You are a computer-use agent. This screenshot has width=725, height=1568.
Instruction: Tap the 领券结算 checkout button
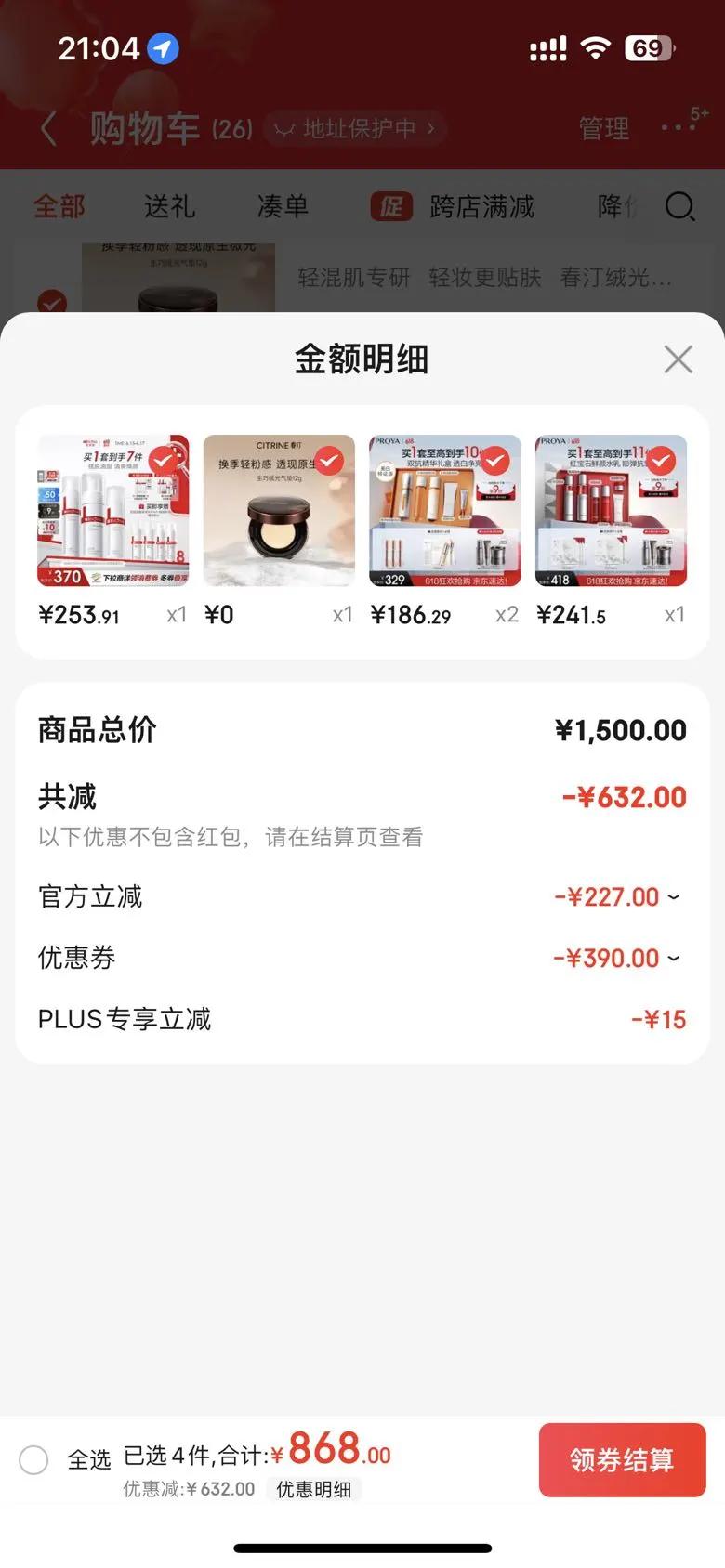pos(621,1459)
